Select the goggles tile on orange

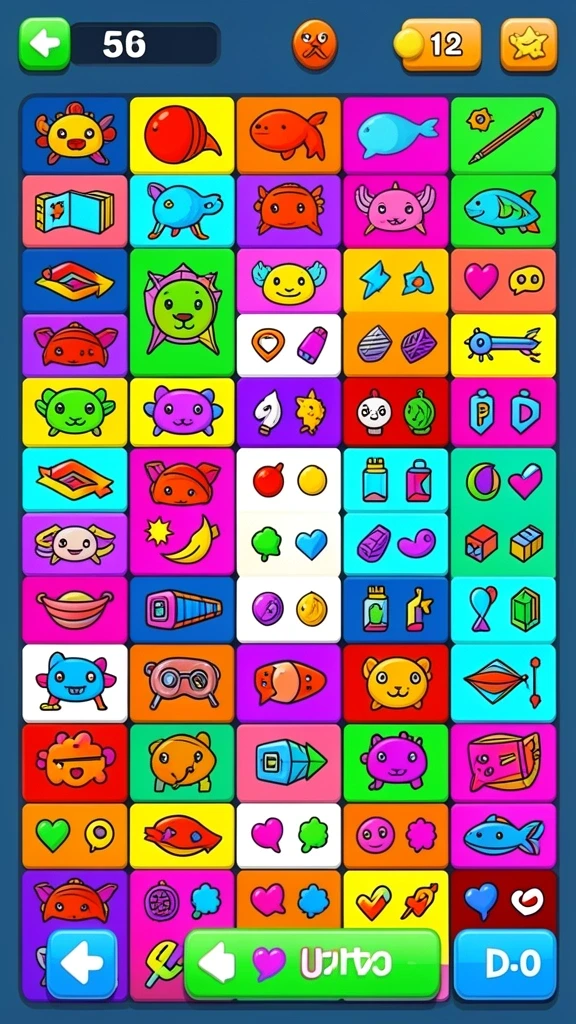pos(182,683)
